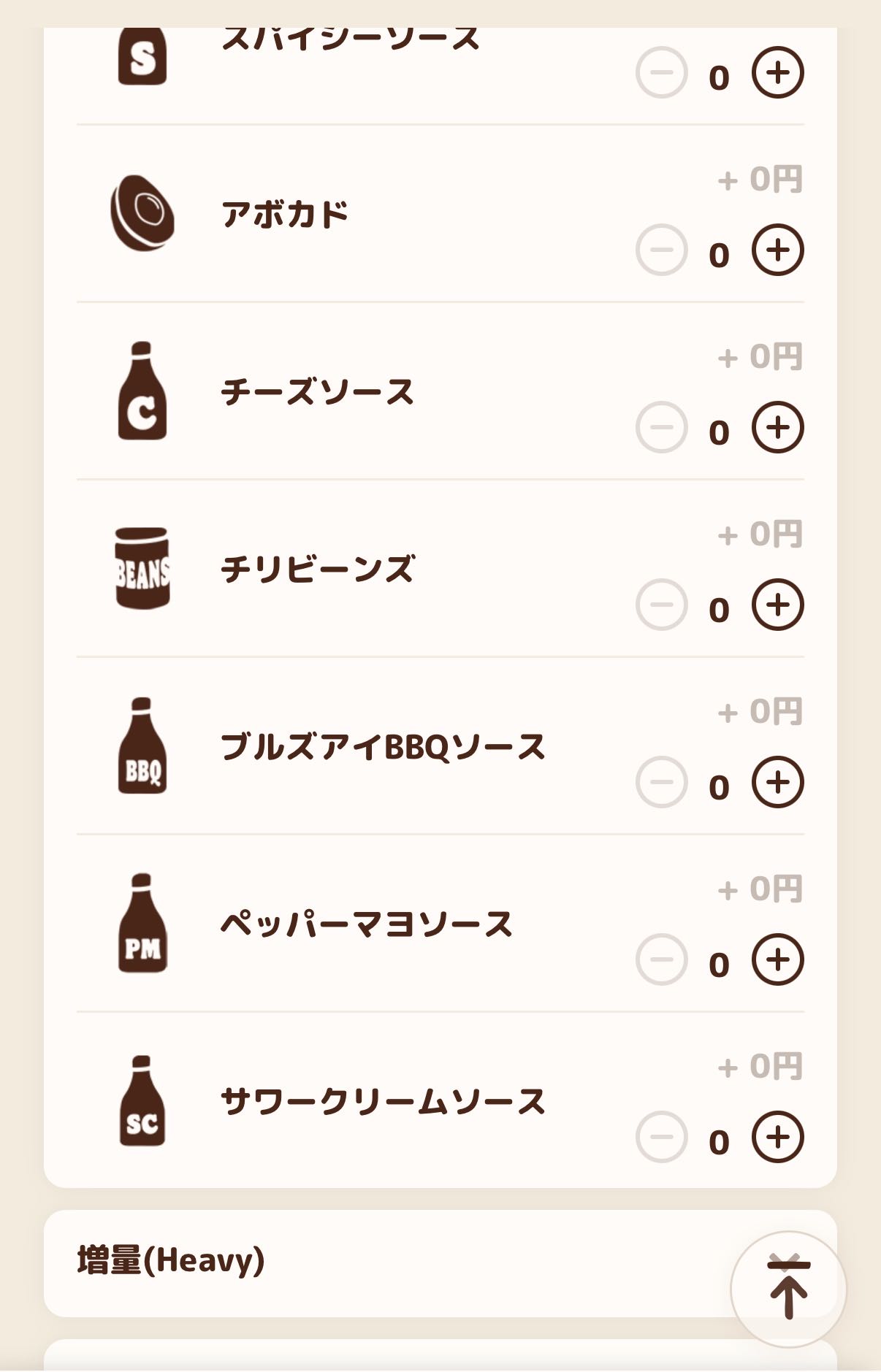This screenshot has height=1372, width=881.
Task: Decrease チーズソース quantity with minus
Action: click(x=661, y=428)
